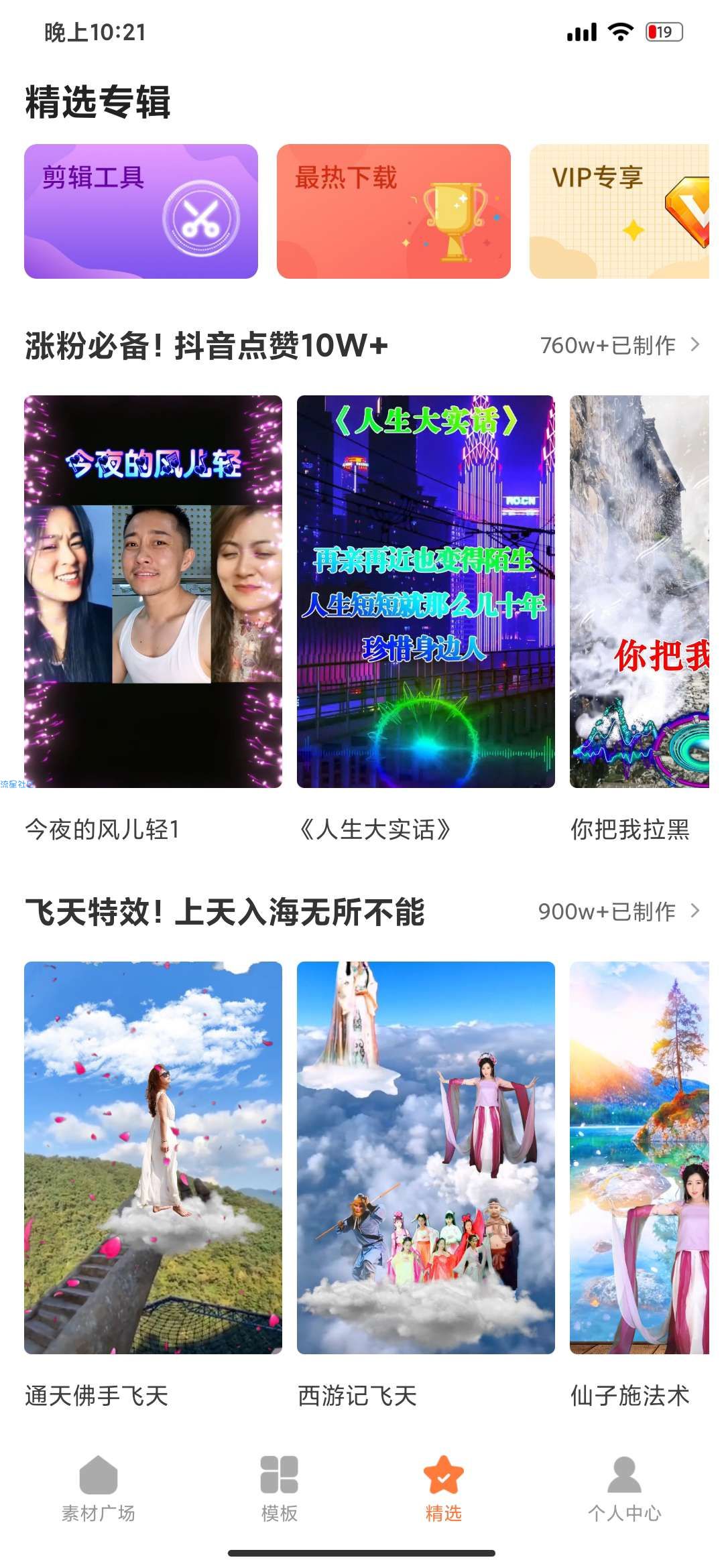Open the 西游记飞天 template
This screenshot has width=724, height=1568.
point(426,1157)
